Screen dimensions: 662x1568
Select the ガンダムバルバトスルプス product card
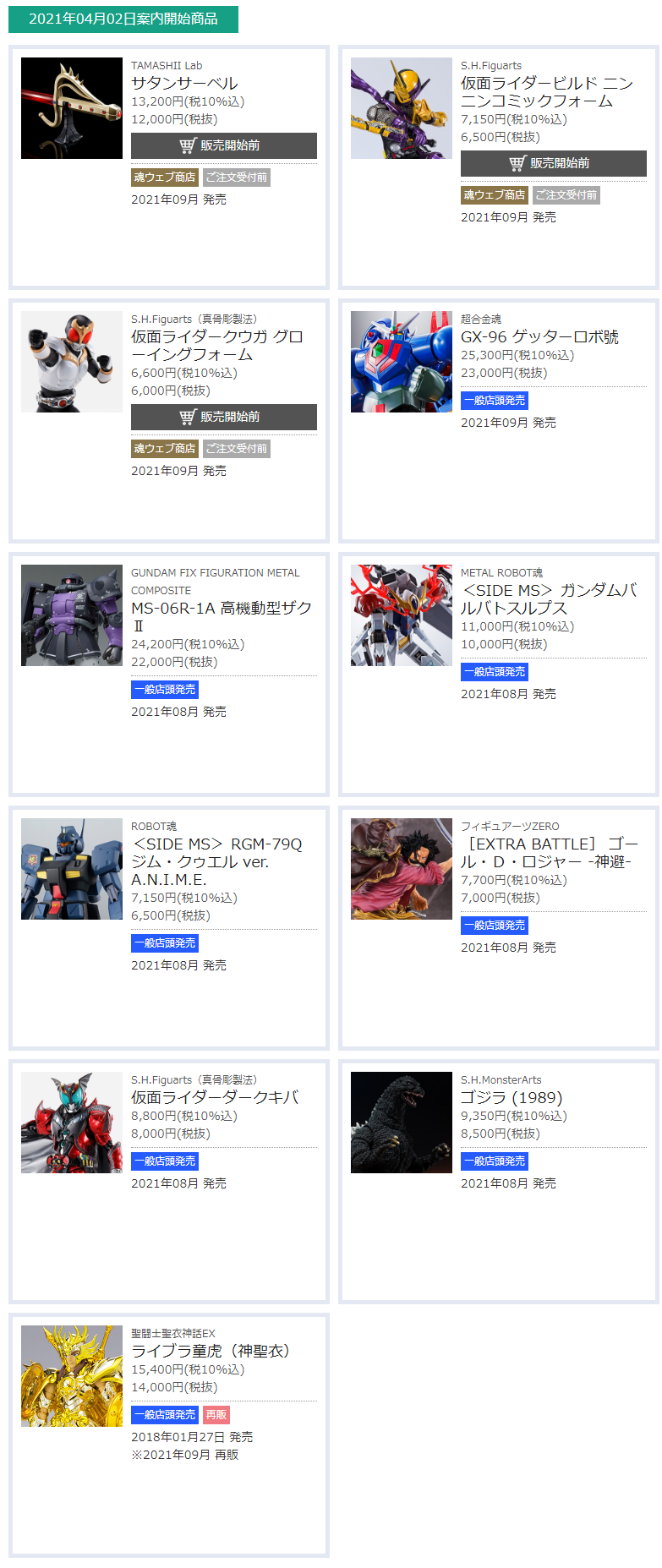coord(548,599)
